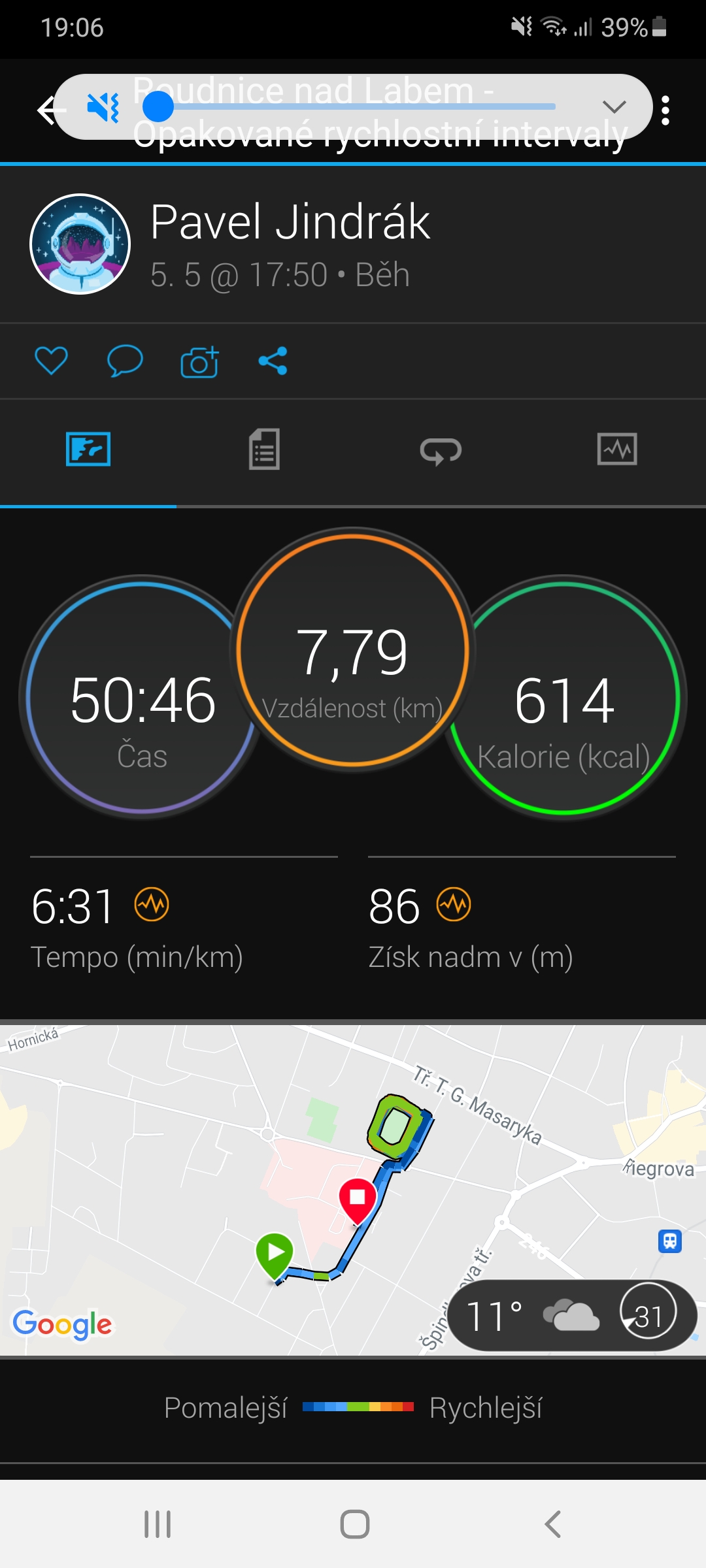The height and width of the screenshot is (1568, 706).
Task: Open Pavel Jindrák's profile avatar
Action: (x=80, y=244)
